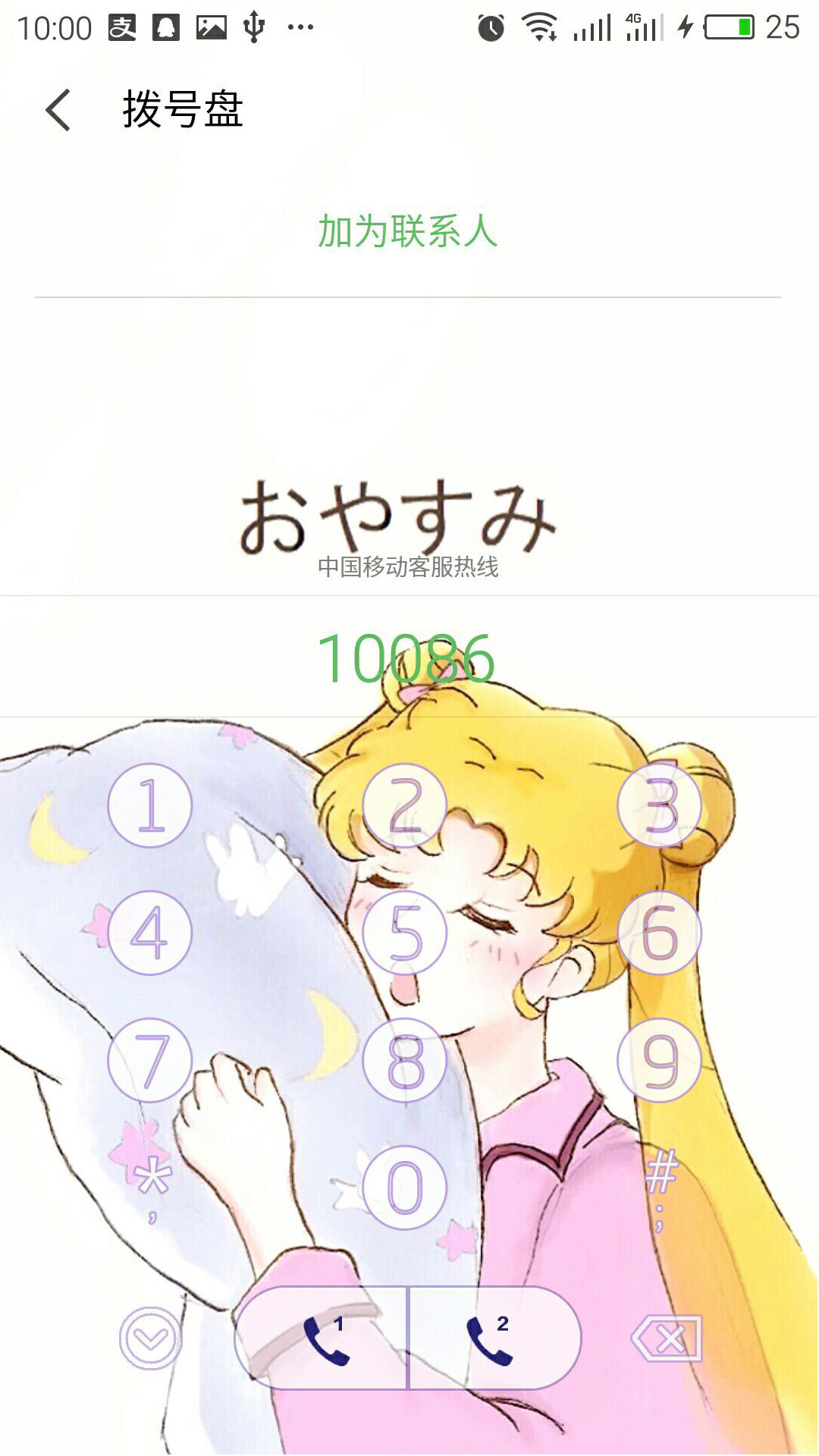Tap digit 3 key
The image size is (819, 1456).
[660, 805]
